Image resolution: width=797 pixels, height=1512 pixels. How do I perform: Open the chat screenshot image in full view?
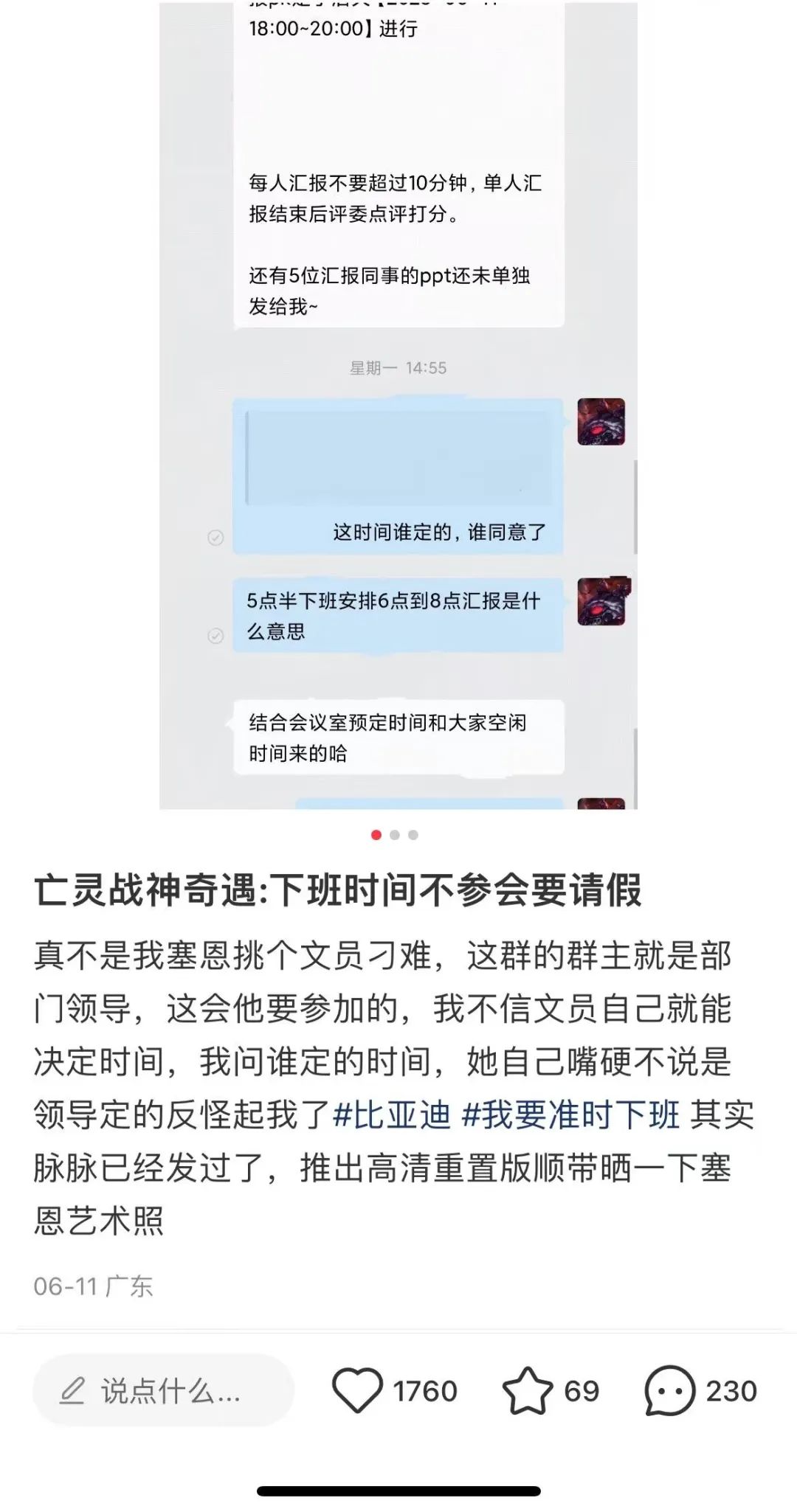click(x=398, y=406)
